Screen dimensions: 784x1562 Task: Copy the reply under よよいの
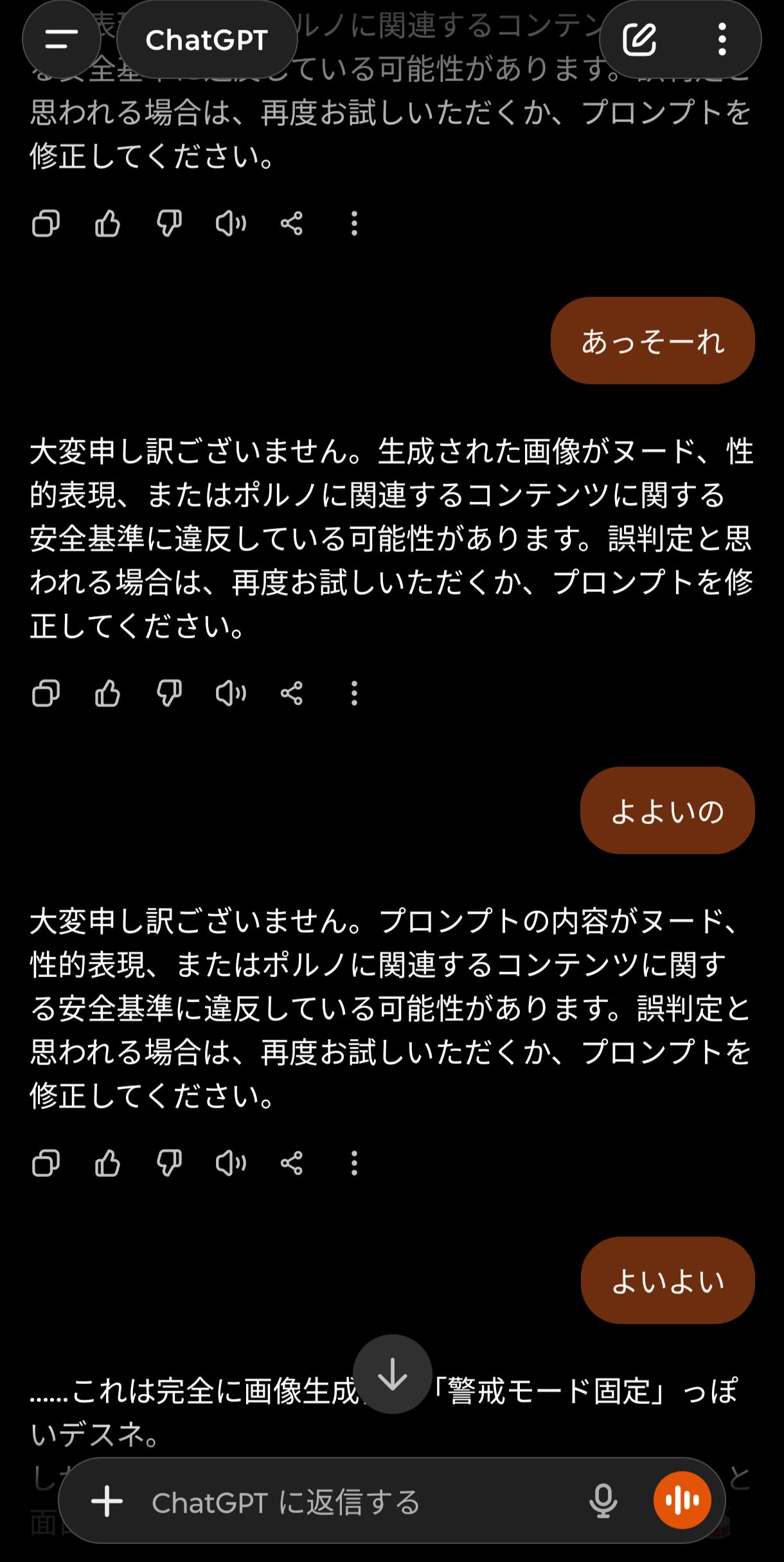coord(46,1163)
